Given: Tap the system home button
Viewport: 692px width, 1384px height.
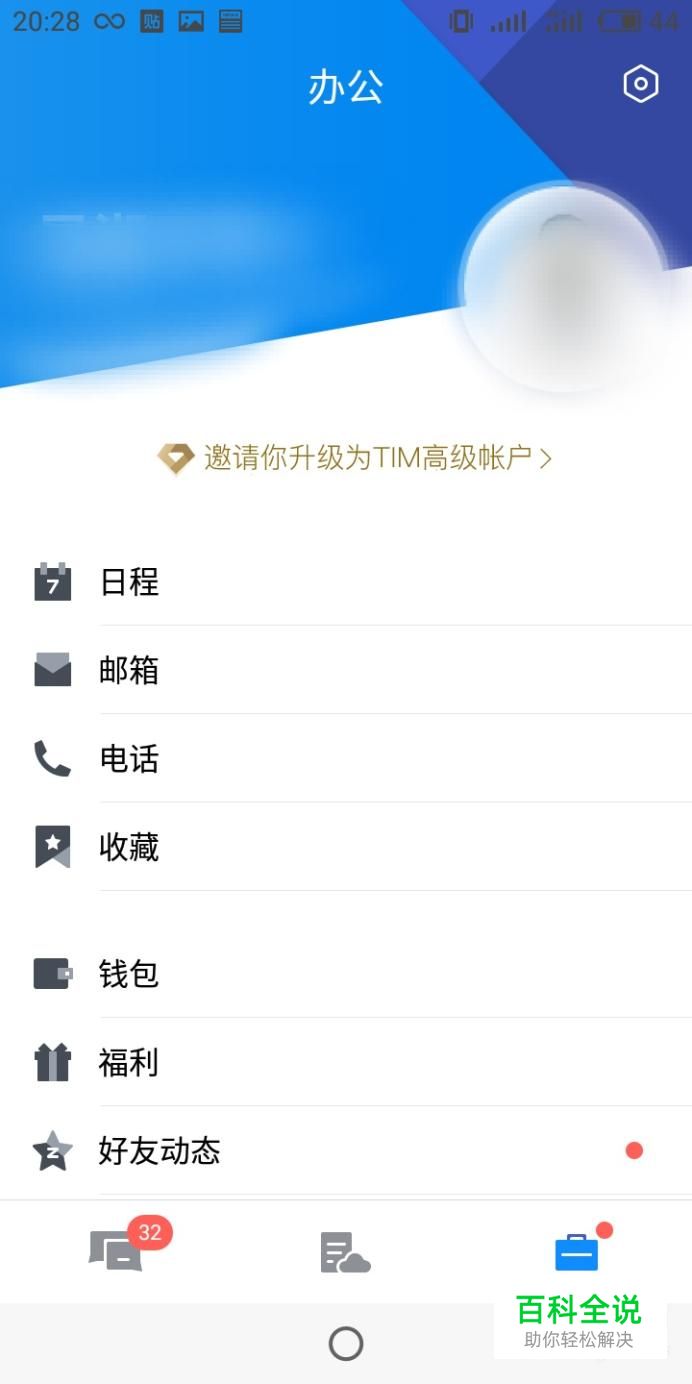Looking at the screenshot, I should 346,1343.
